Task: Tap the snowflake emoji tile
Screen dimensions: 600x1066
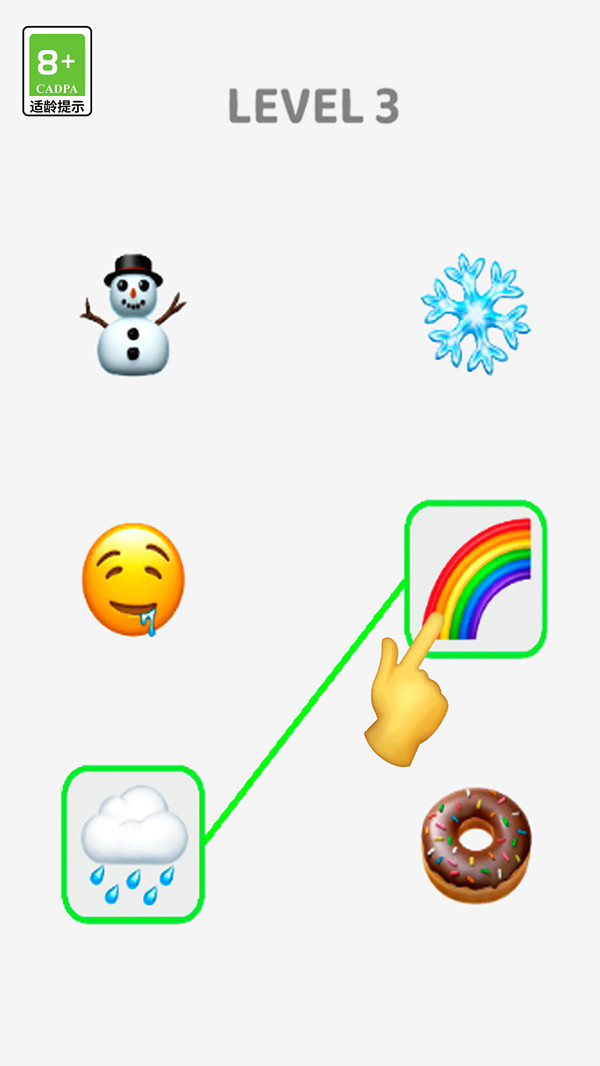Action: pyautogui.click(x=475, y=313)
